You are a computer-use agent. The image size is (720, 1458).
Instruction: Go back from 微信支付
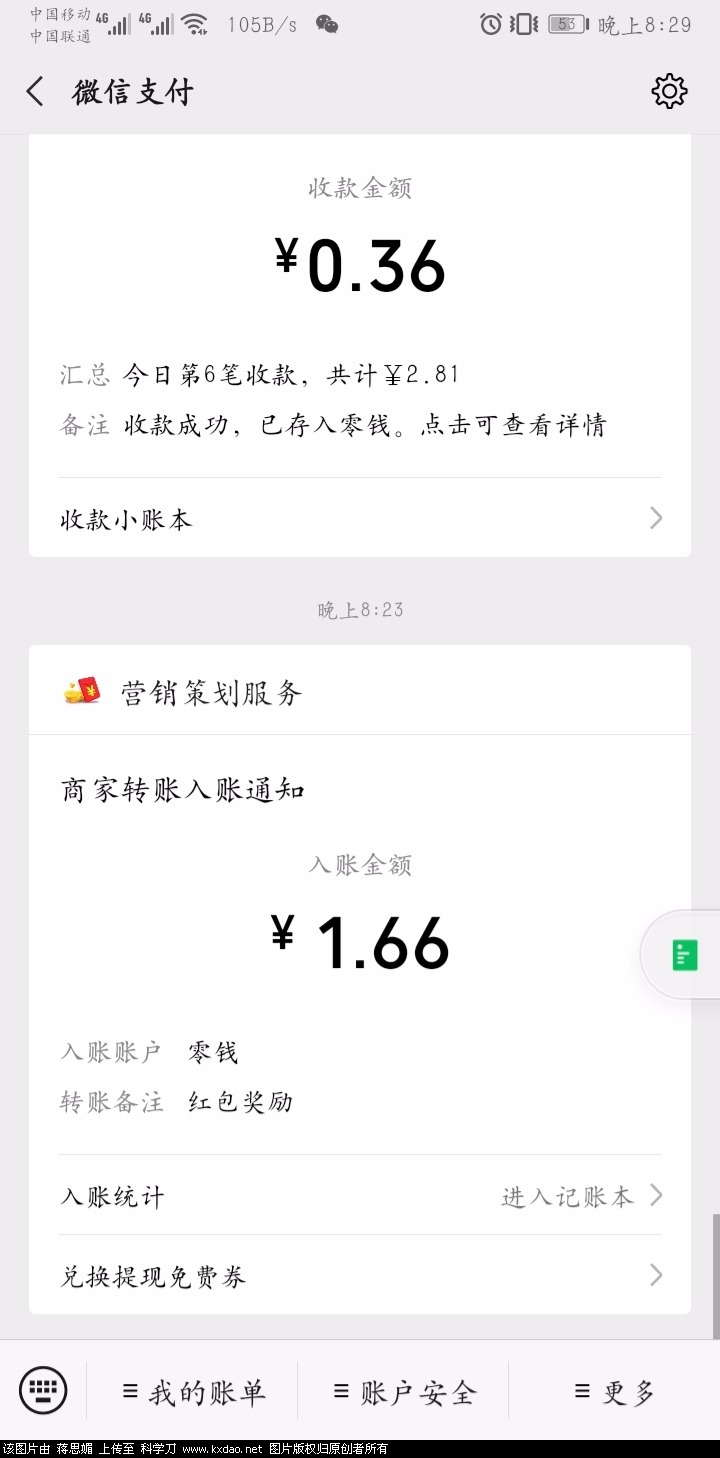point(36,92)
